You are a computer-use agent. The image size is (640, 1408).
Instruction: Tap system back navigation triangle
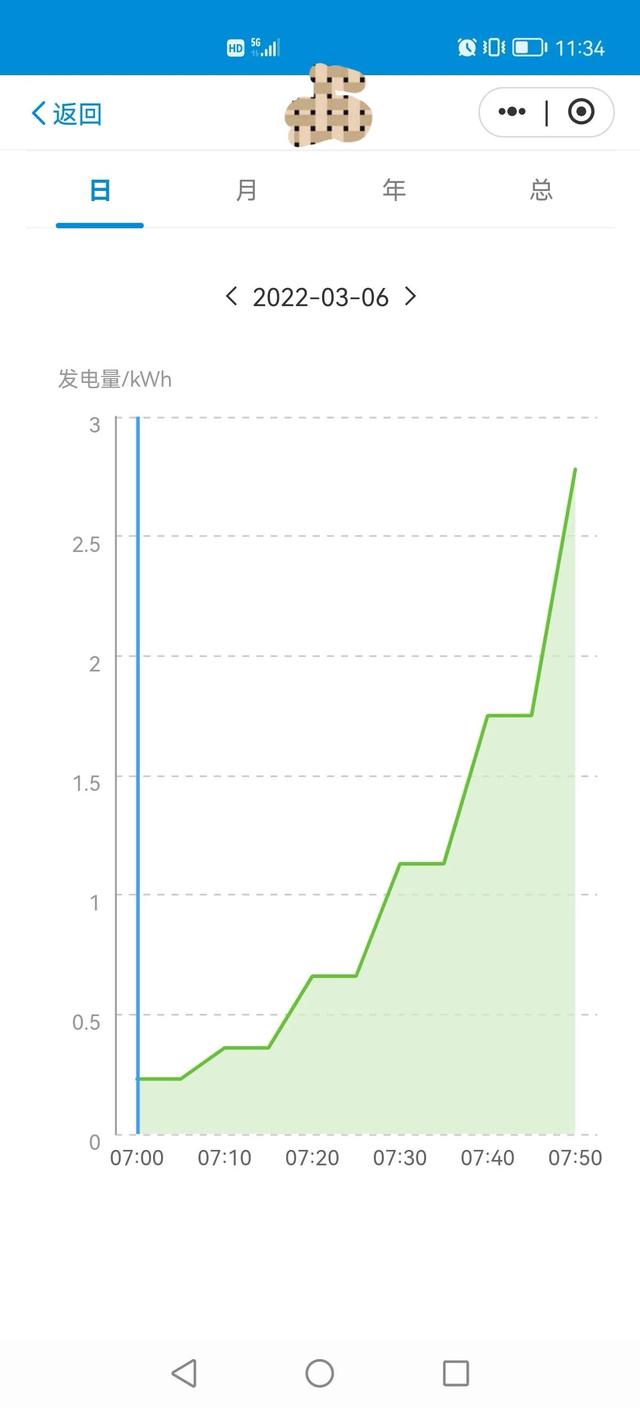click(x=184, y=1373)
